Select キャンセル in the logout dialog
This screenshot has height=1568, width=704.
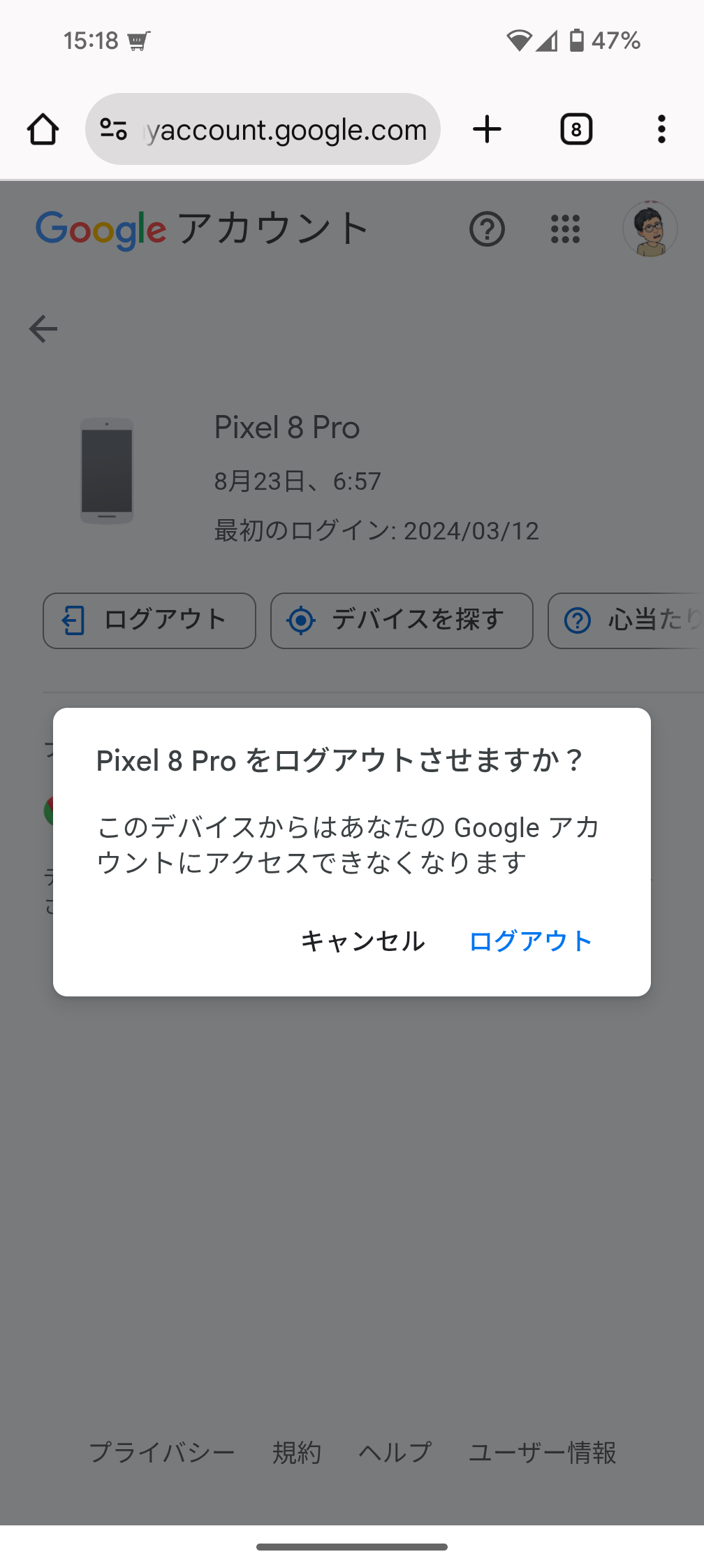362,941
